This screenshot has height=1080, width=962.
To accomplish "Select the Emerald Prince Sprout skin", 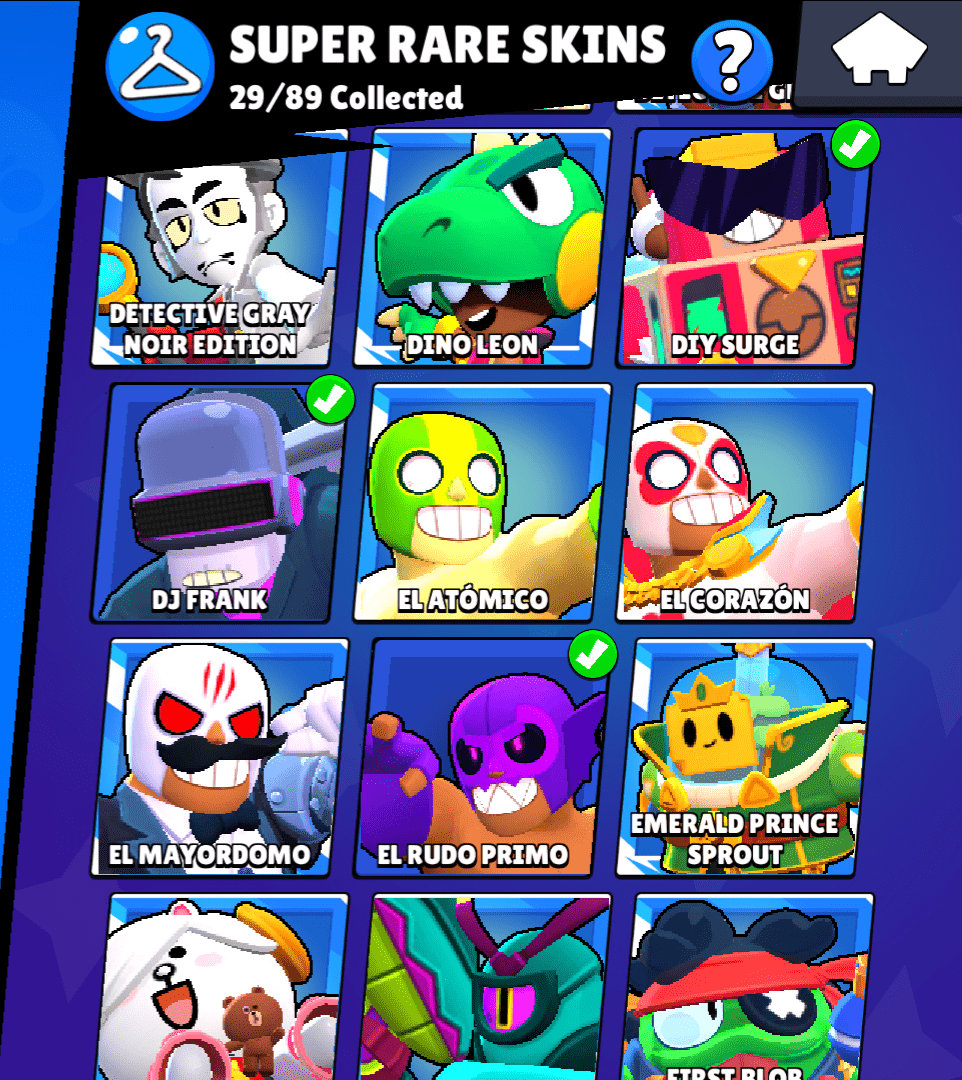I will pyautogui.click(x=746, y=758).
